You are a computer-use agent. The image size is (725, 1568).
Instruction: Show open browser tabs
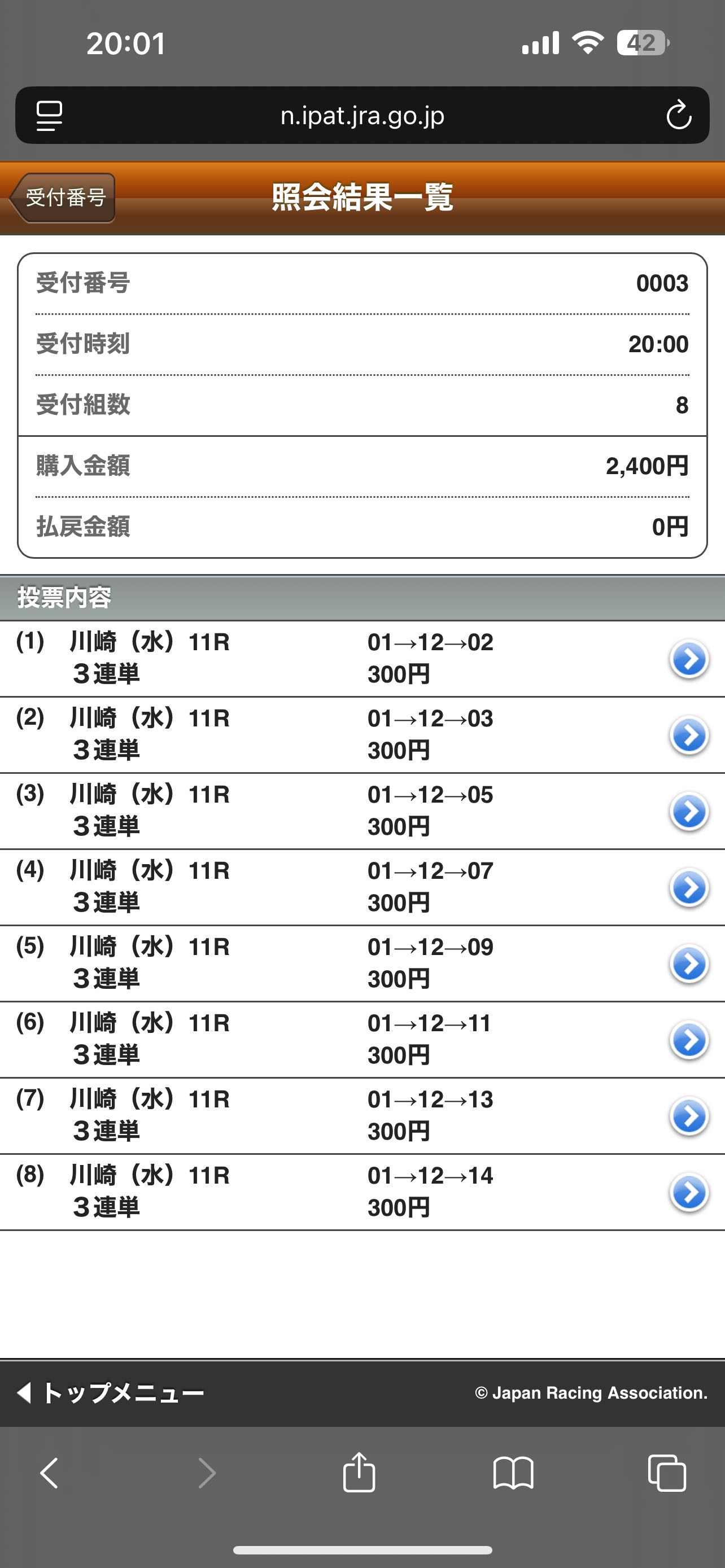667,1473
